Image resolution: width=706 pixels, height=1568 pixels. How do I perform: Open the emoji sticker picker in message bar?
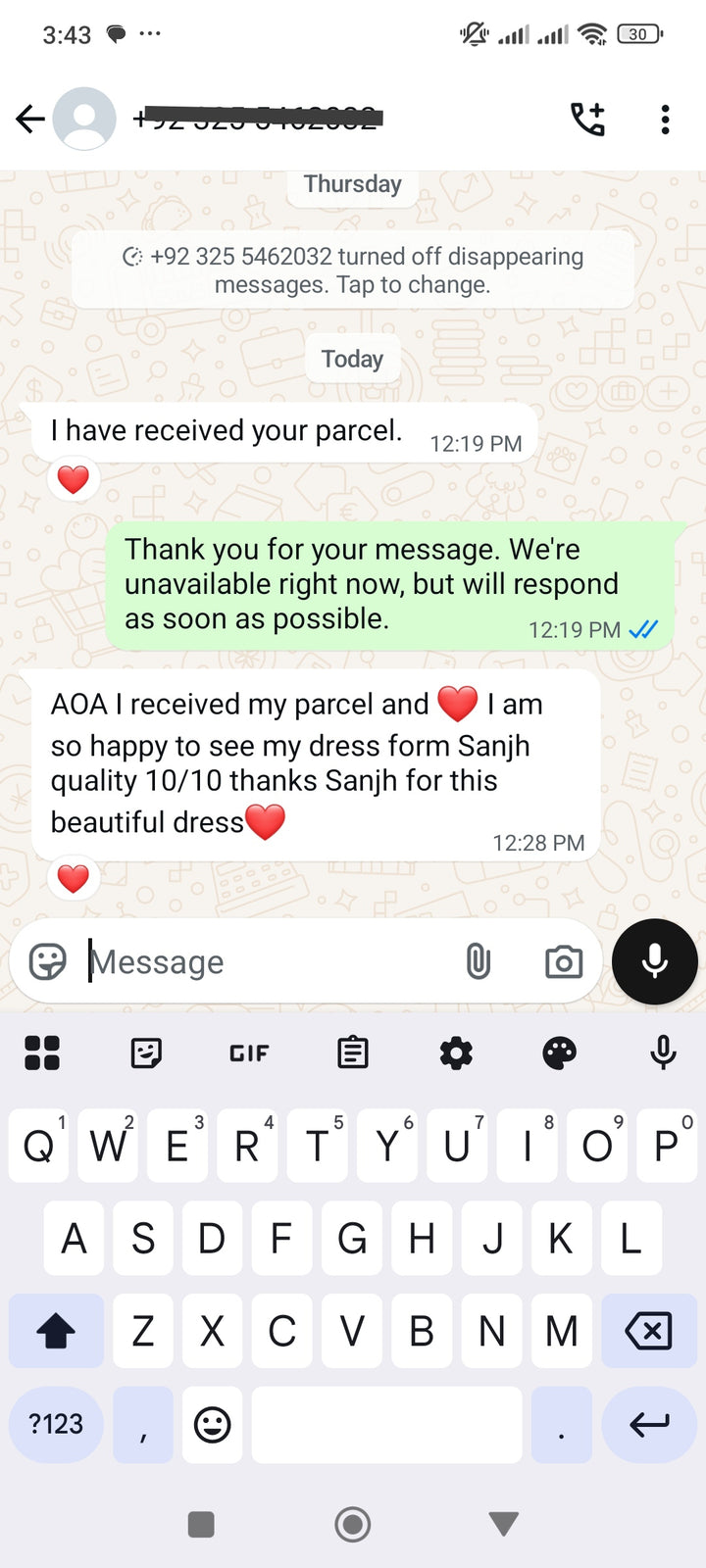(48, 961)
